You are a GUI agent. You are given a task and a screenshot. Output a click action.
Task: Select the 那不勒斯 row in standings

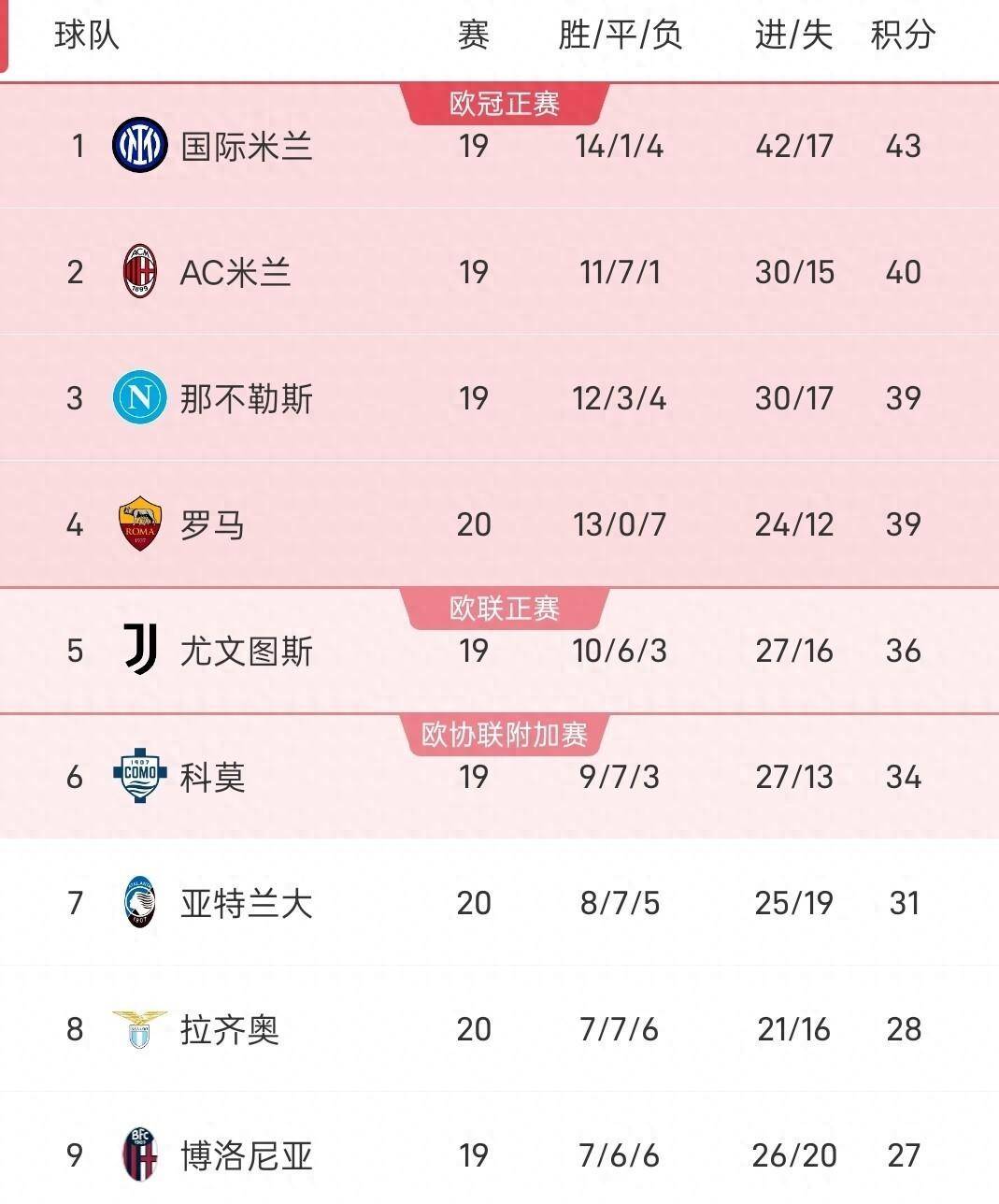click(x=246, y=399)
